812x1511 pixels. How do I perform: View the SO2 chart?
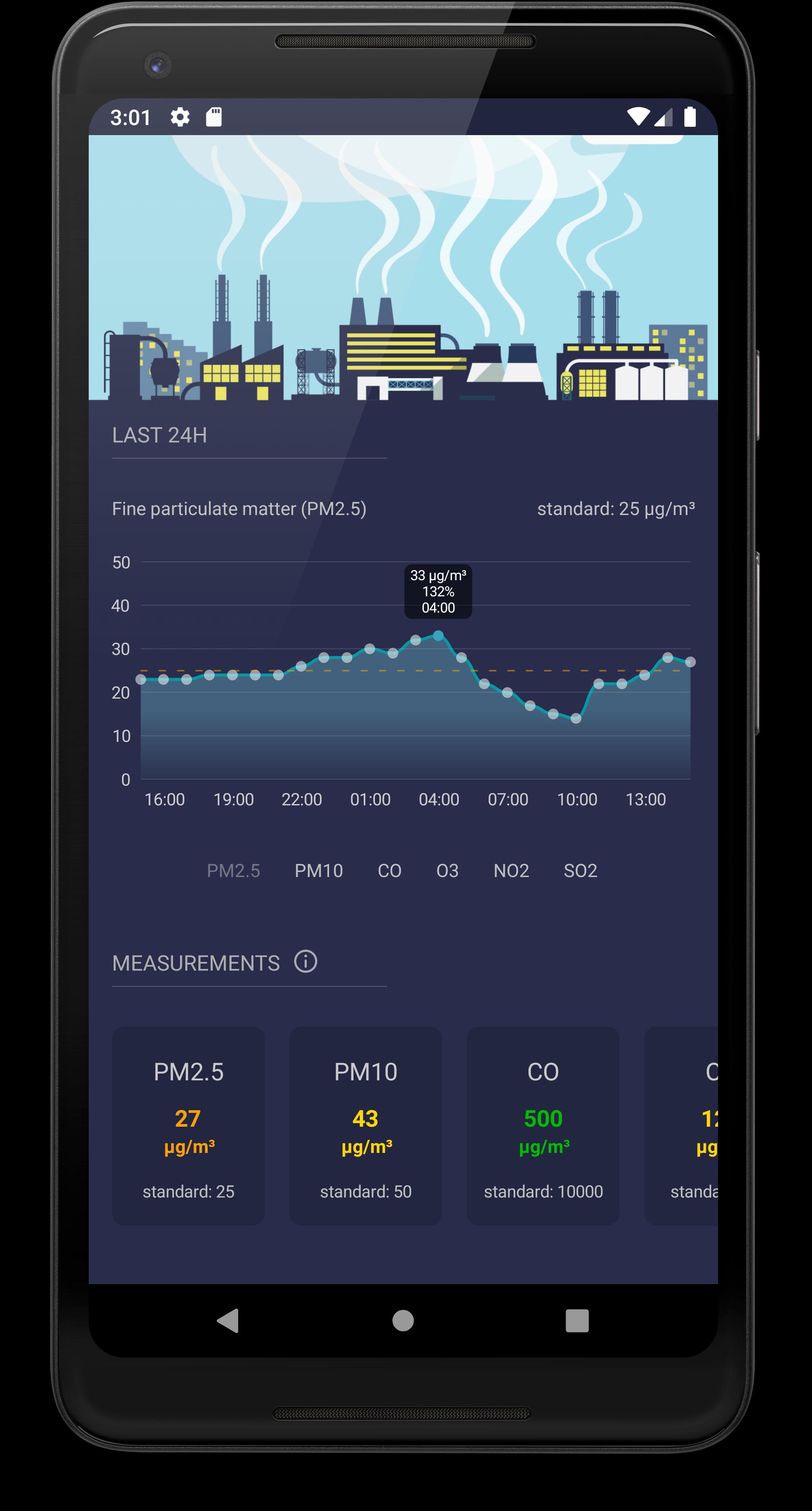coord(580,870)
